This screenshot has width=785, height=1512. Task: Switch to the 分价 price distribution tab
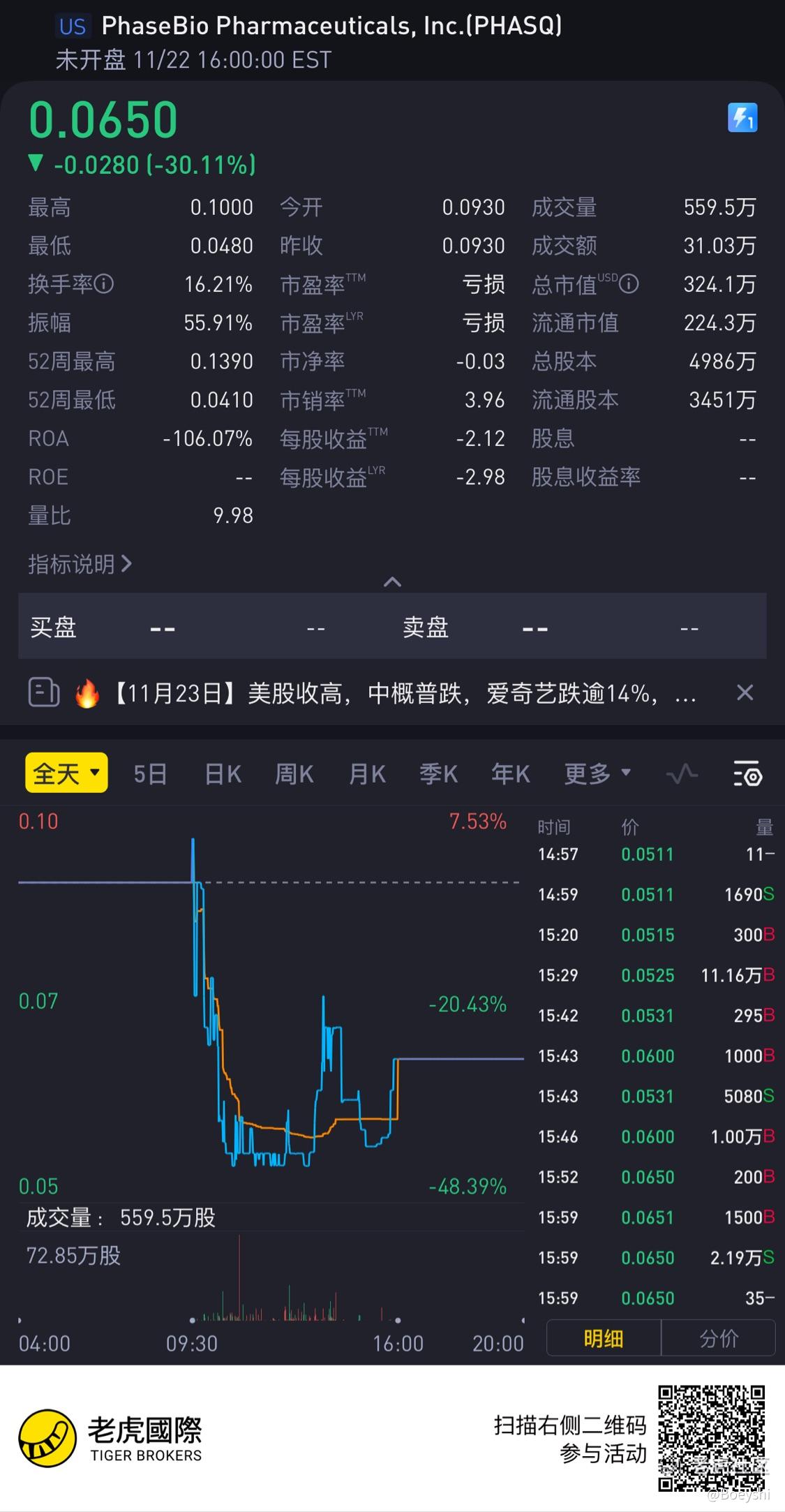click(718, 1338)
